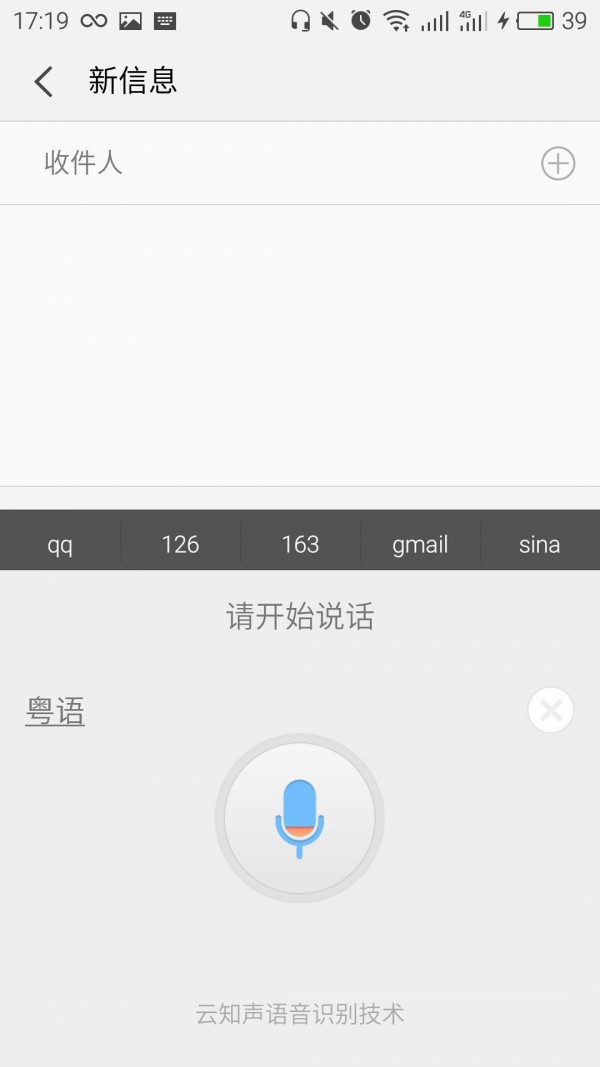
Task: Focus the message body area
Action: click(300, 345)
